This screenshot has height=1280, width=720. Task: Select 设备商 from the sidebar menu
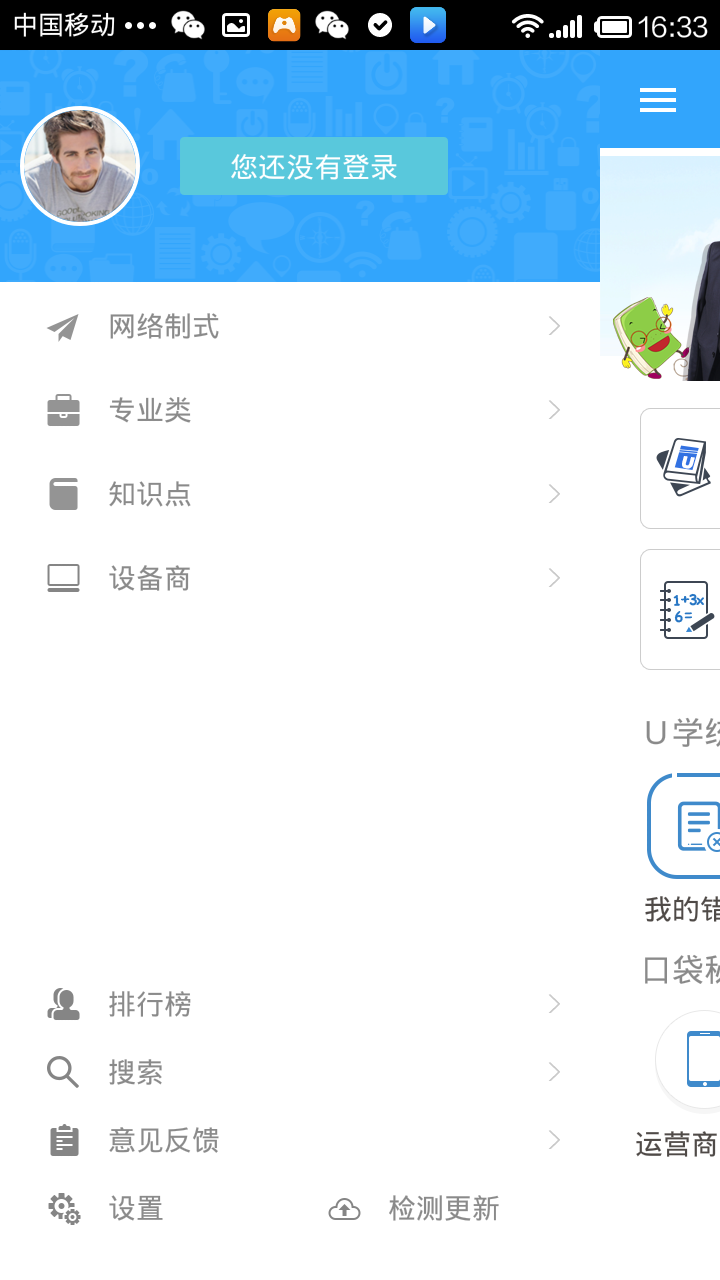[x=149, y=577]
